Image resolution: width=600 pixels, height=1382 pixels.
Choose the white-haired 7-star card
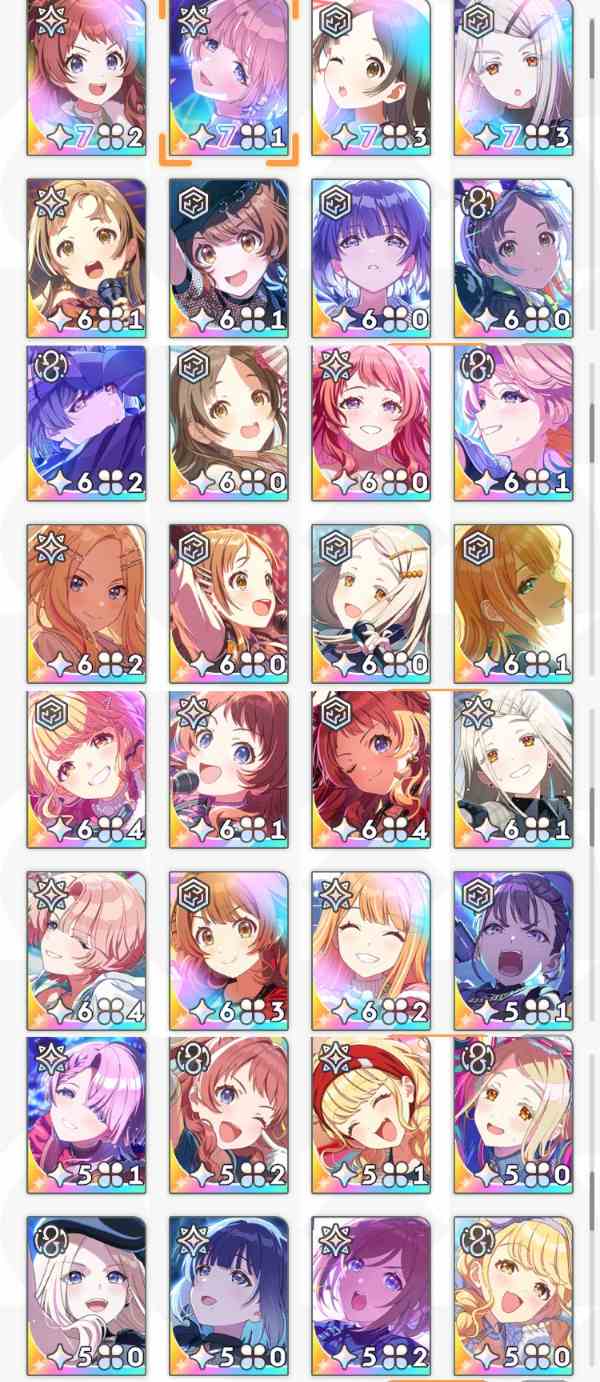click(x=513, y=78)
